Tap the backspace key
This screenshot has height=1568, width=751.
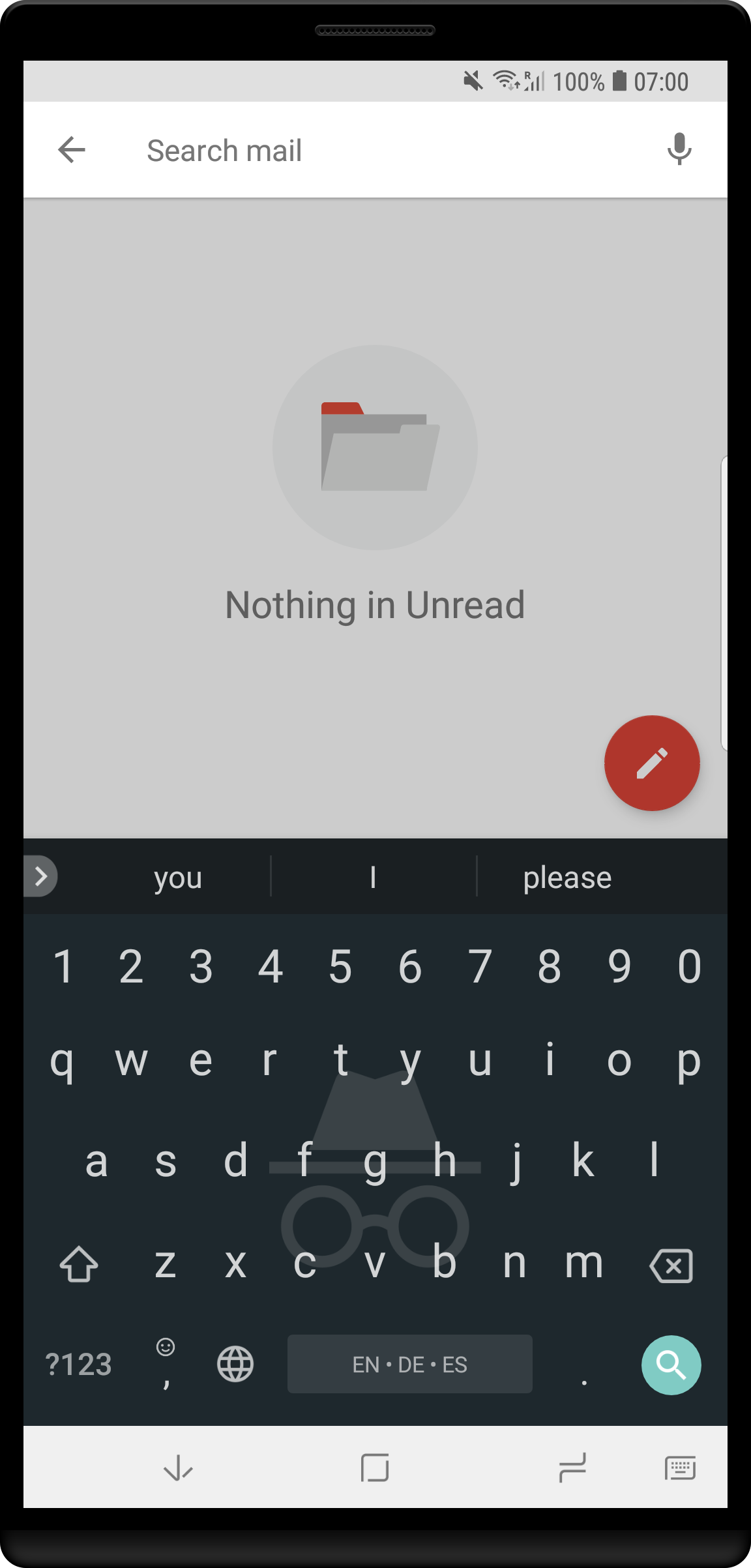[x=671, y=1265]
